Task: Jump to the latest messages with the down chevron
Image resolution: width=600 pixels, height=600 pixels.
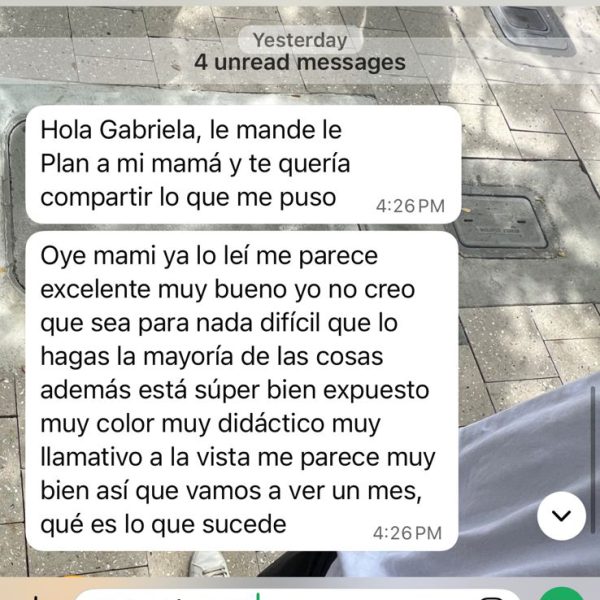Action: [561, 516]
